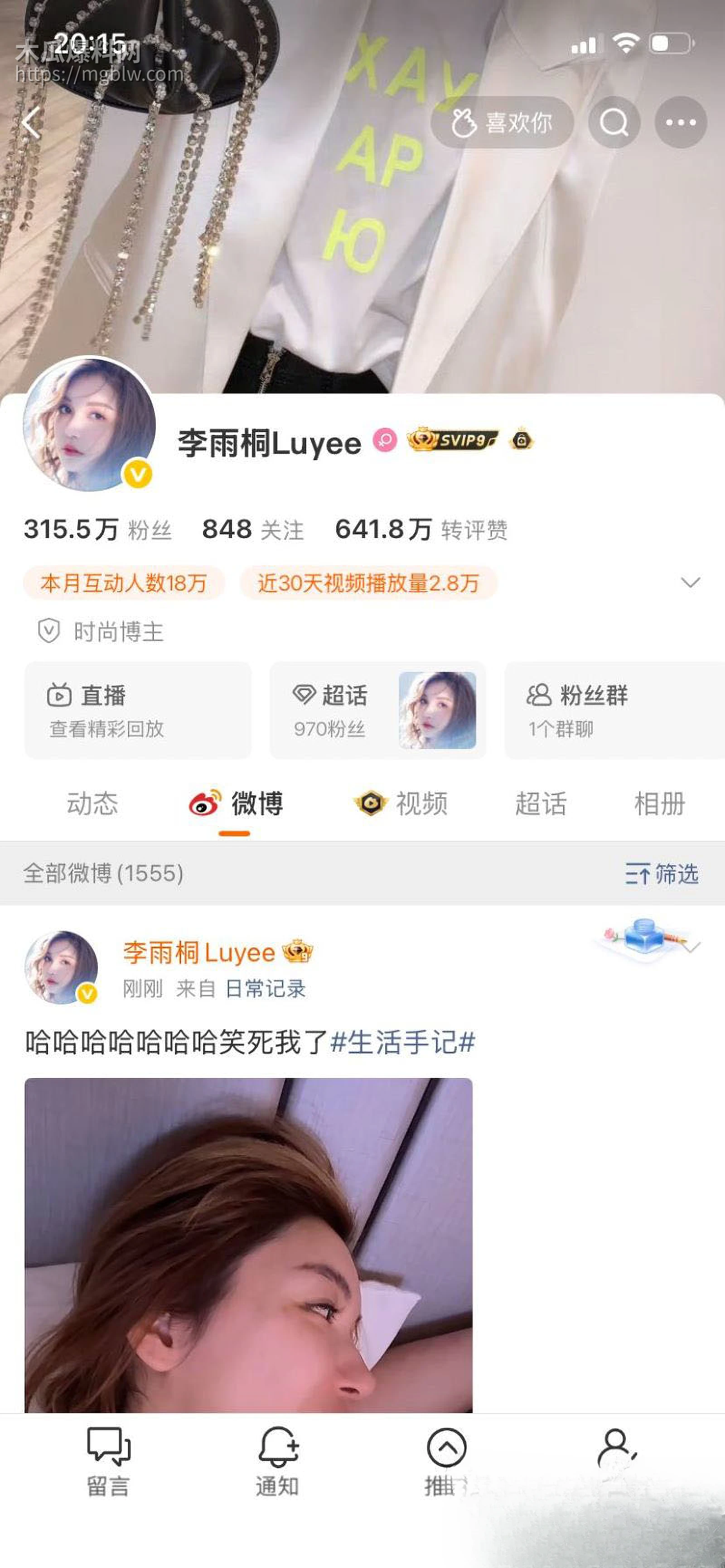The image size is (725, 1568).
Task: Expand the profile details chevron
Action: pyautogui.click(x=690, y=582)
